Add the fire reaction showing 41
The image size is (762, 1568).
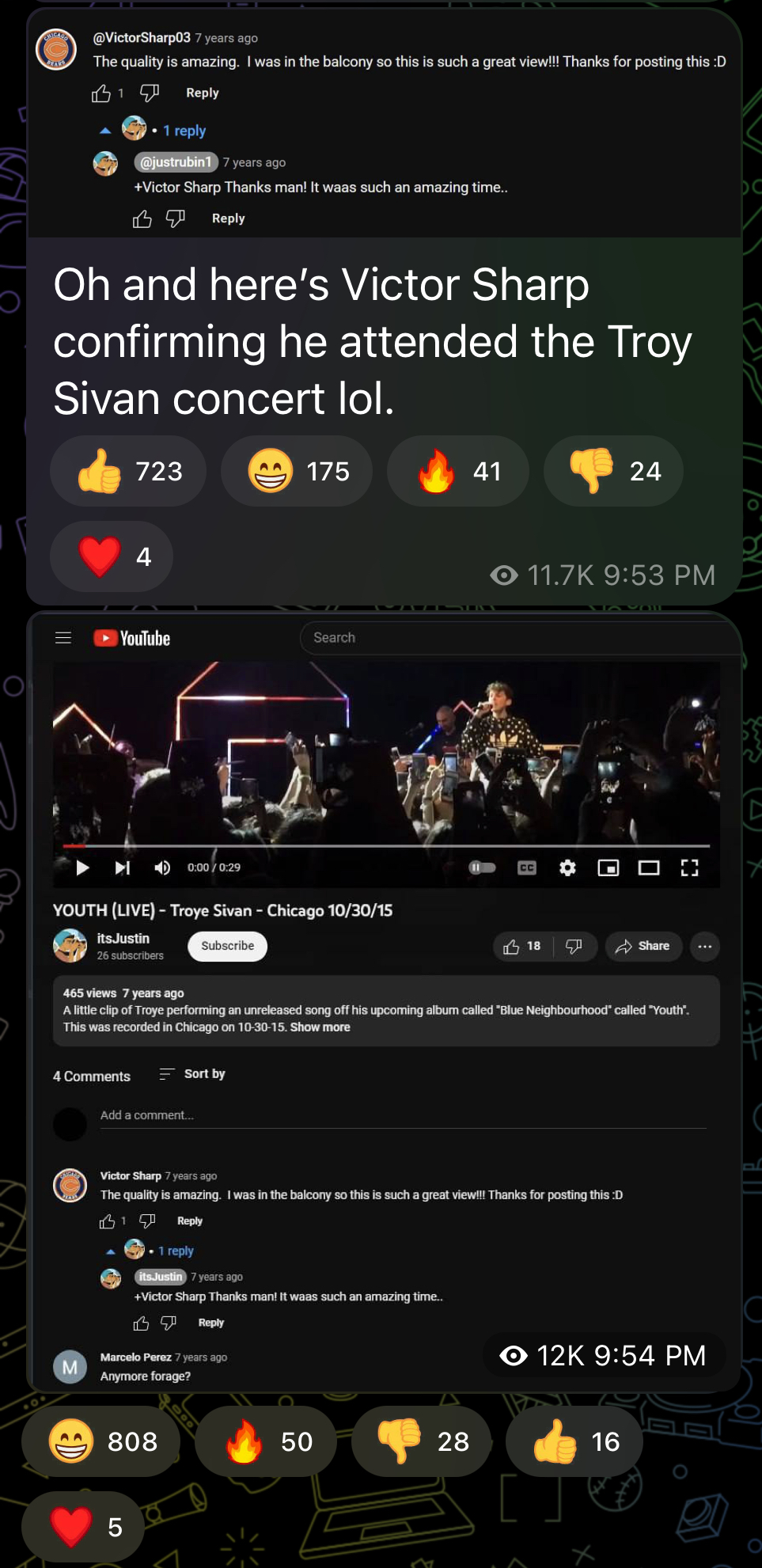(458, 471)
